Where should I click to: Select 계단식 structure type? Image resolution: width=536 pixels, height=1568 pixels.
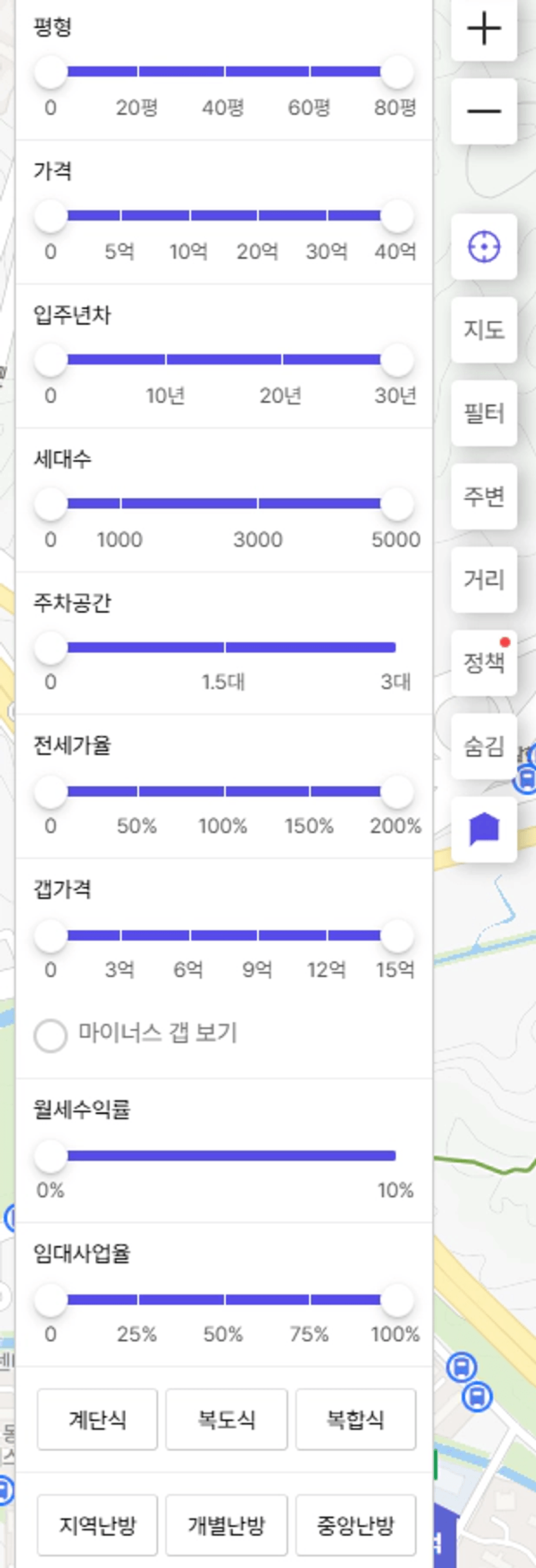(97, 1420)
